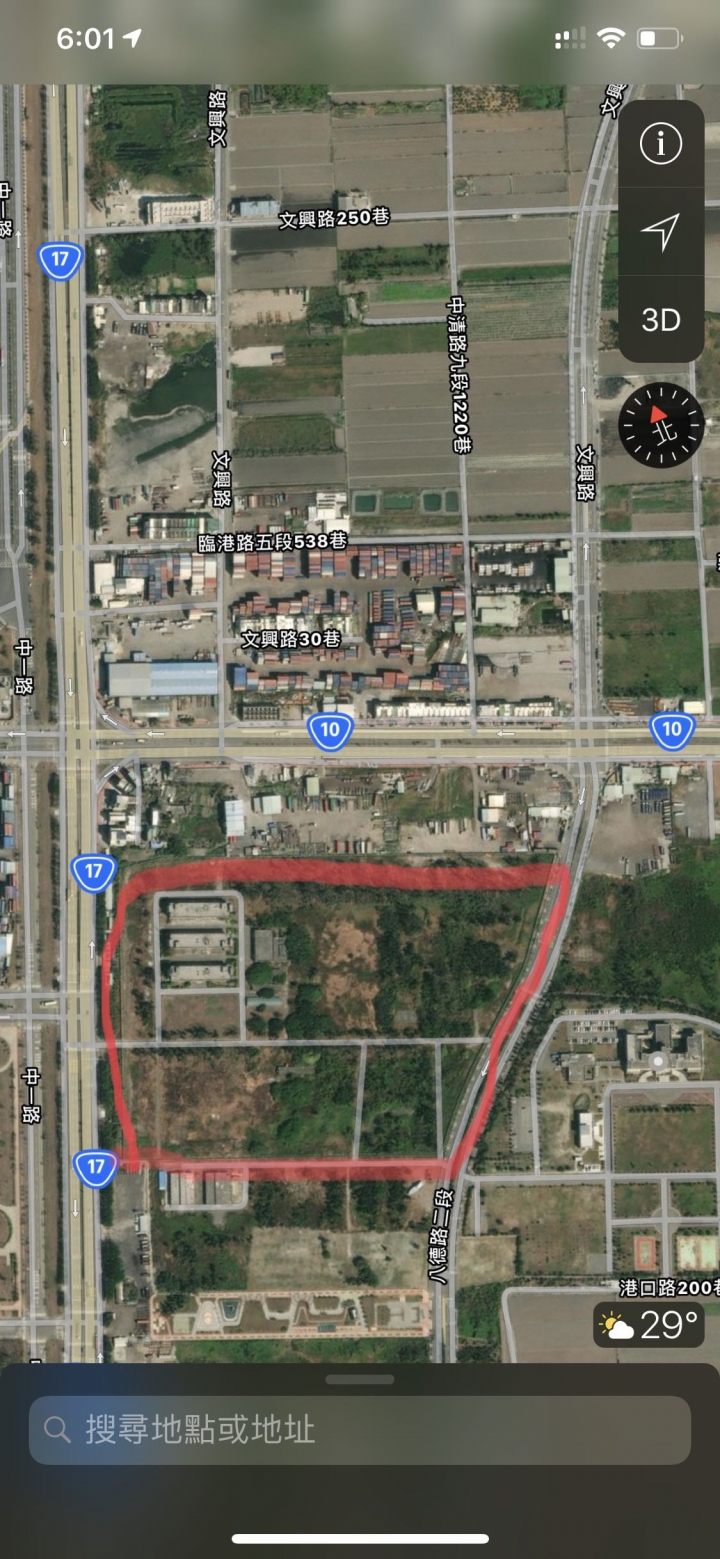Image resolution: width=720 pixels, height=1559 pixels.
Task: Expand the search card grabber handle
Action: tap(360, 1379)
